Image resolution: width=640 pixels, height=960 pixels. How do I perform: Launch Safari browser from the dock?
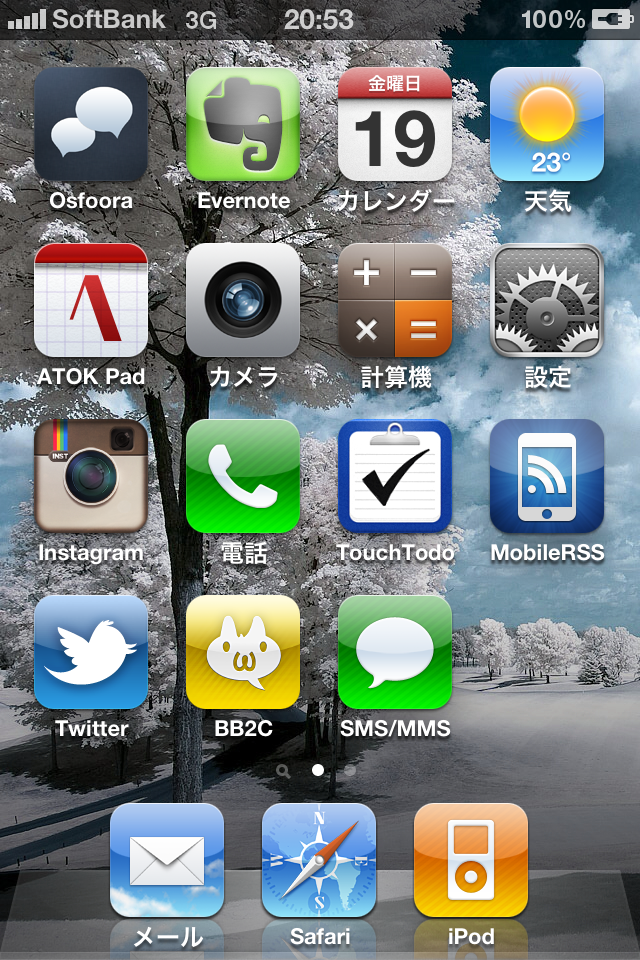coord(319,860)
